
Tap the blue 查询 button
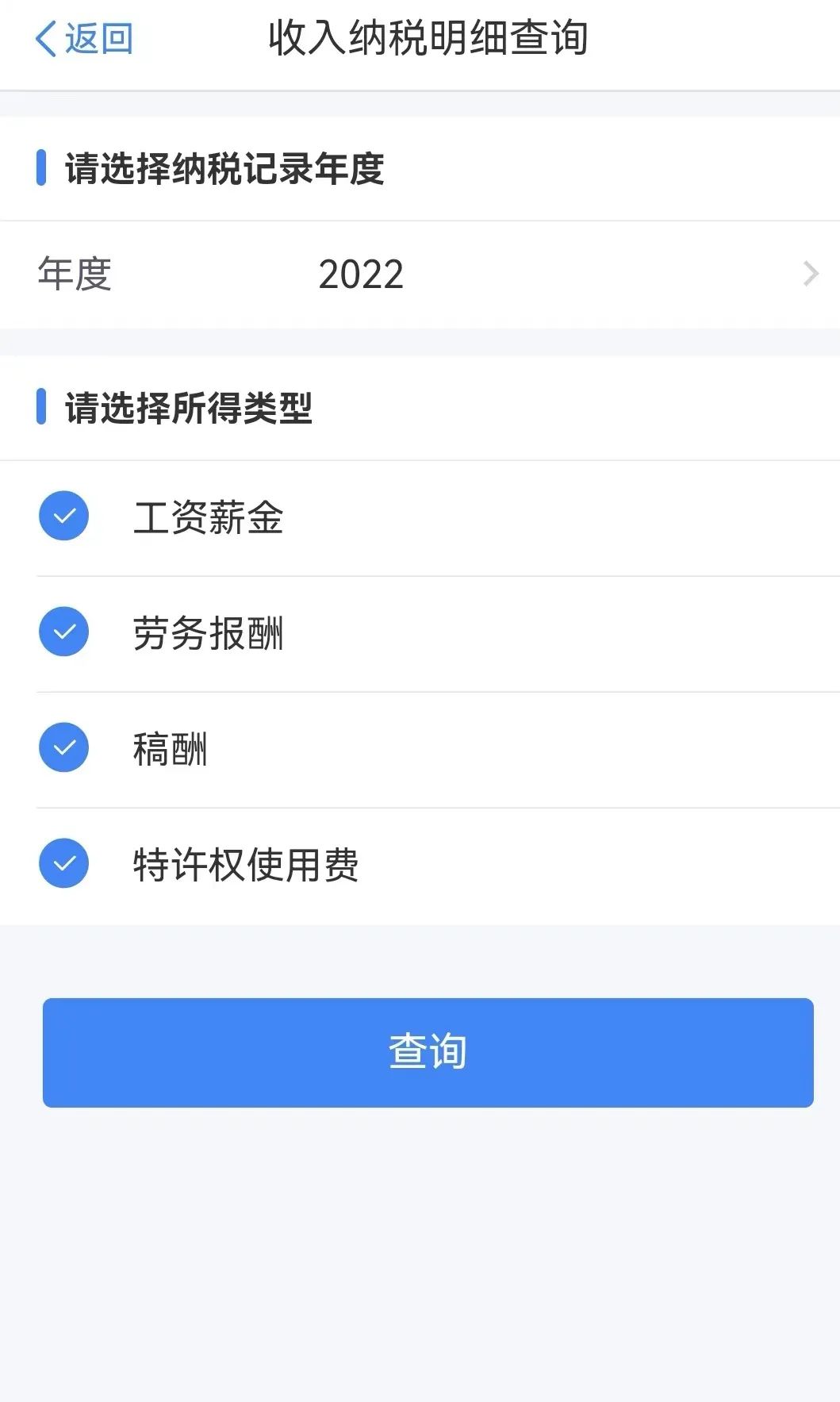click(x=428, y=1052)
